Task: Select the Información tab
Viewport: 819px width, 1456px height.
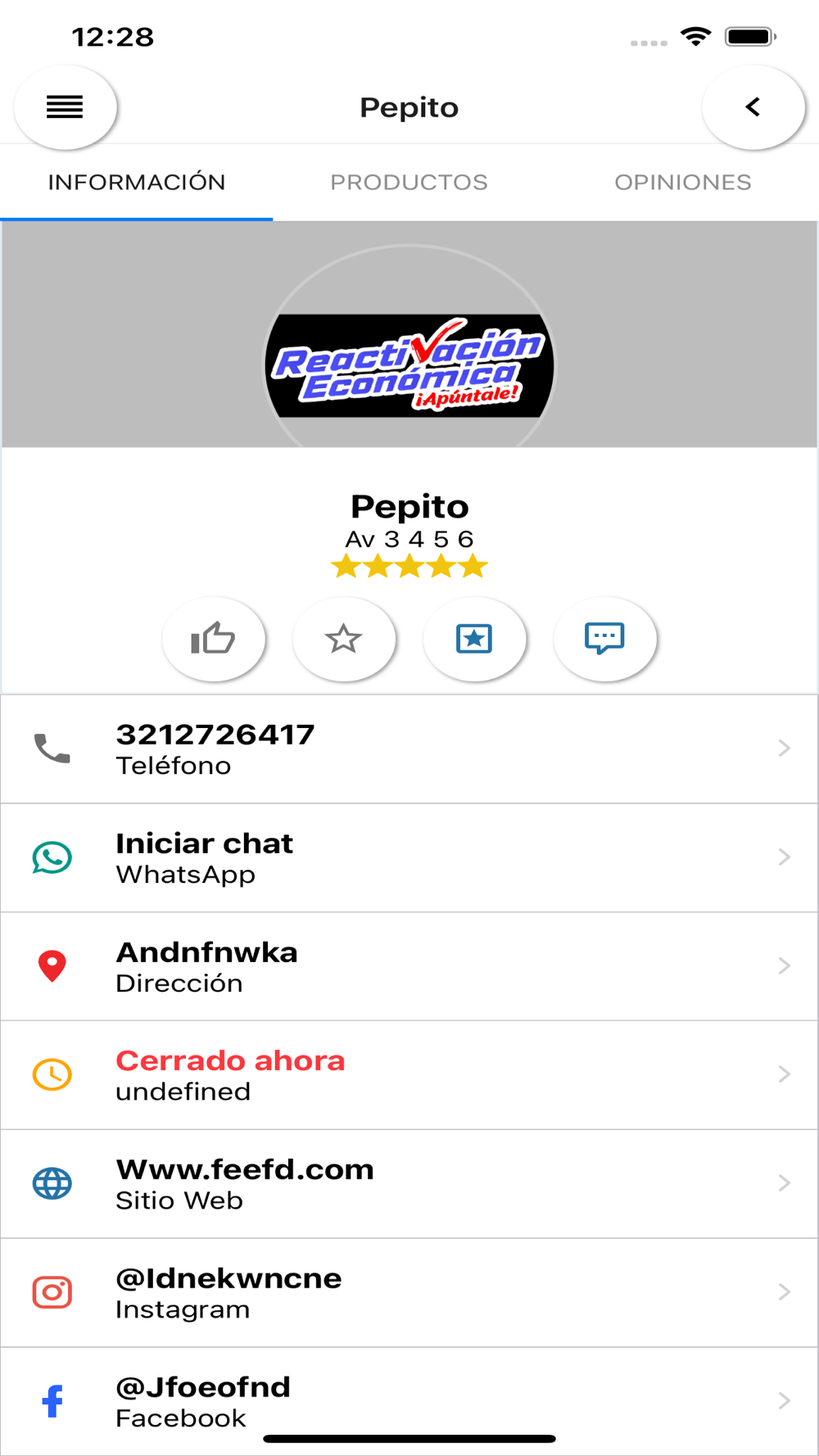Action: tap(137, 182)
